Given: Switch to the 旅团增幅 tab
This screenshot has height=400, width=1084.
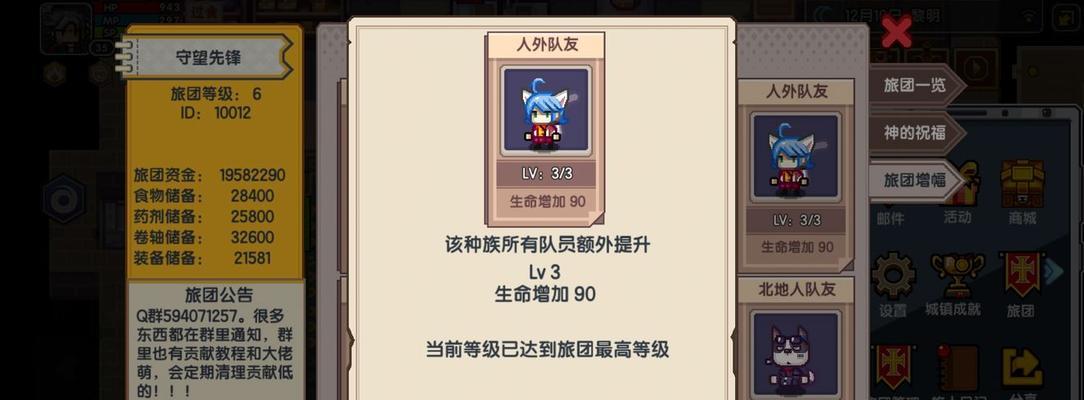Looking at the screenshot, I should [914, 181].
